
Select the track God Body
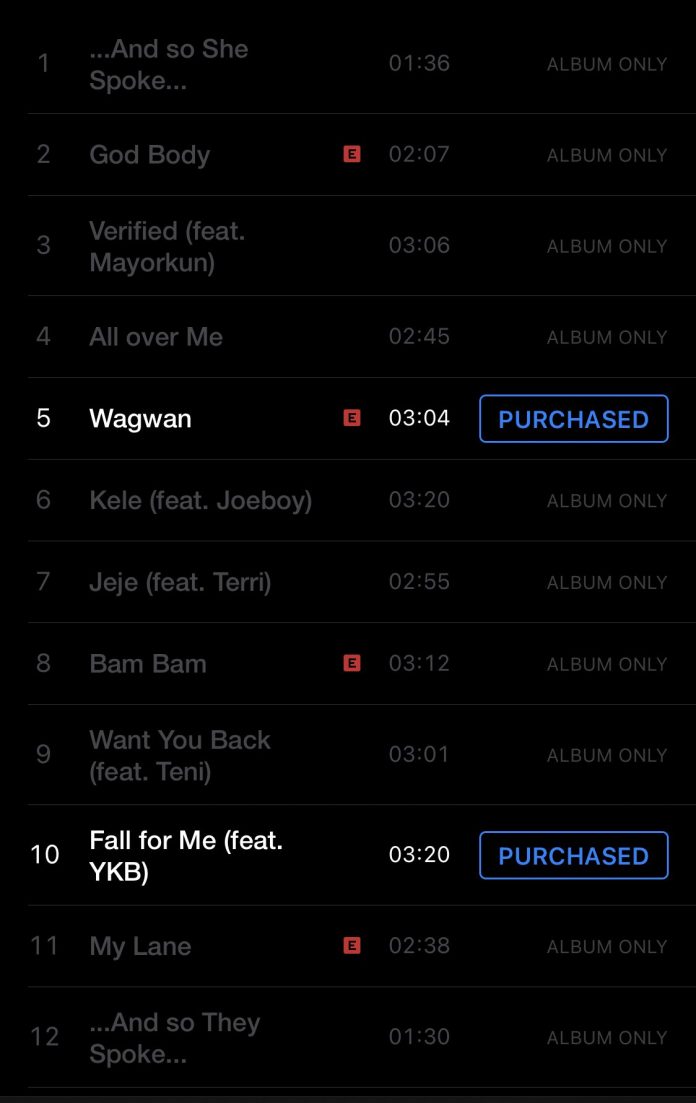pos(150,155)
